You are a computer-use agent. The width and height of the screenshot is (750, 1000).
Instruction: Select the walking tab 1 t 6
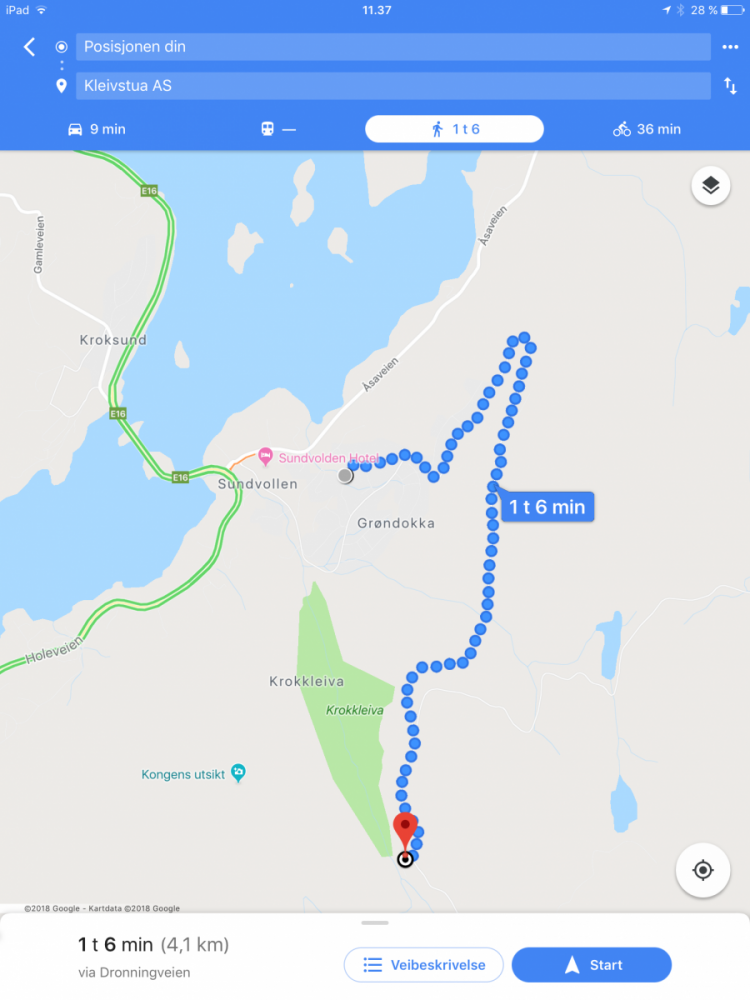coord(454,129)
